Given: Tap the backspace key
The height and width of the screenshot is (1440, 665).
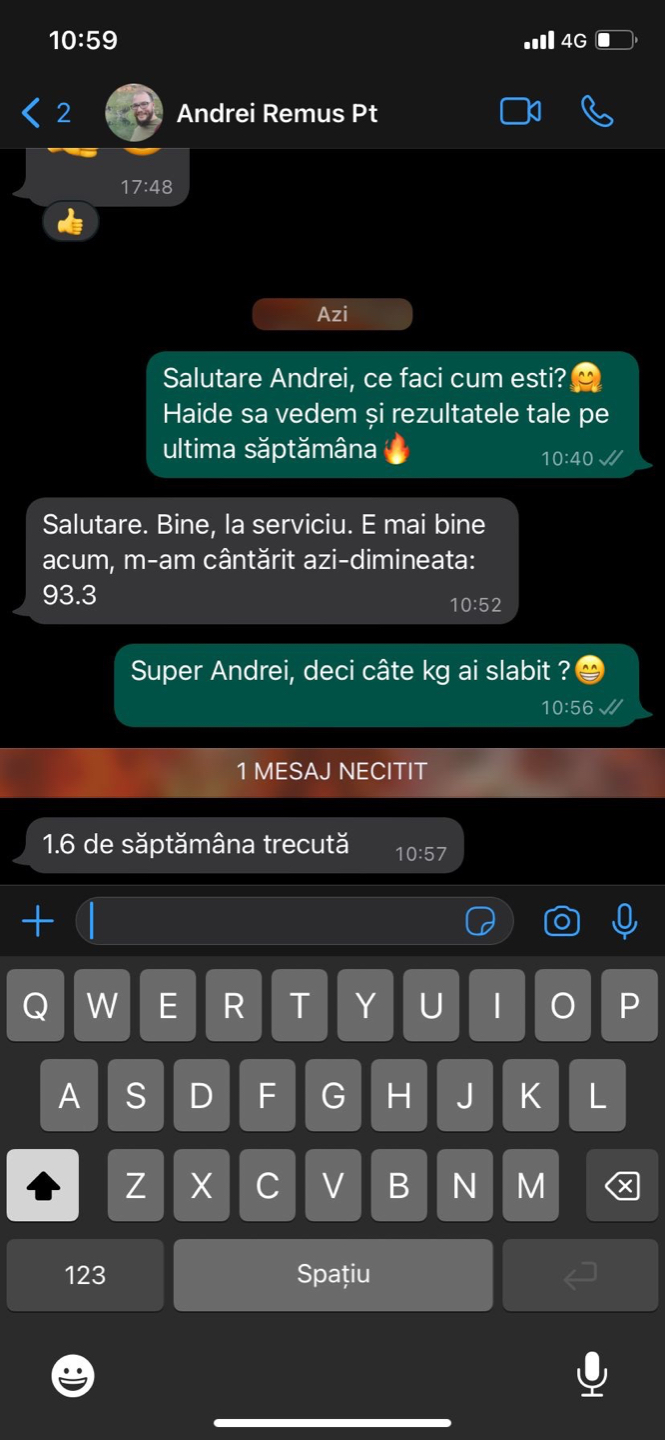Looking at the screenshot, I should (x=621, y=1186).
